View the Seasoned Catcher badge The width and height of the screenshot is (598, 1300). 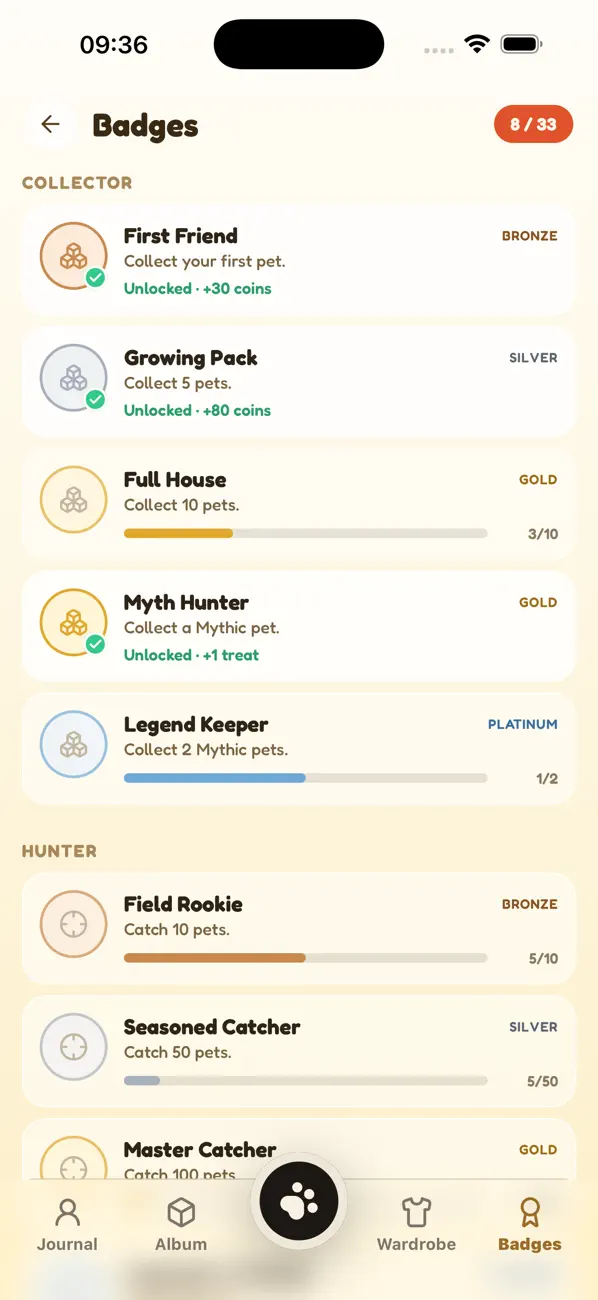pyautogui.click(x=299, y=1051)
